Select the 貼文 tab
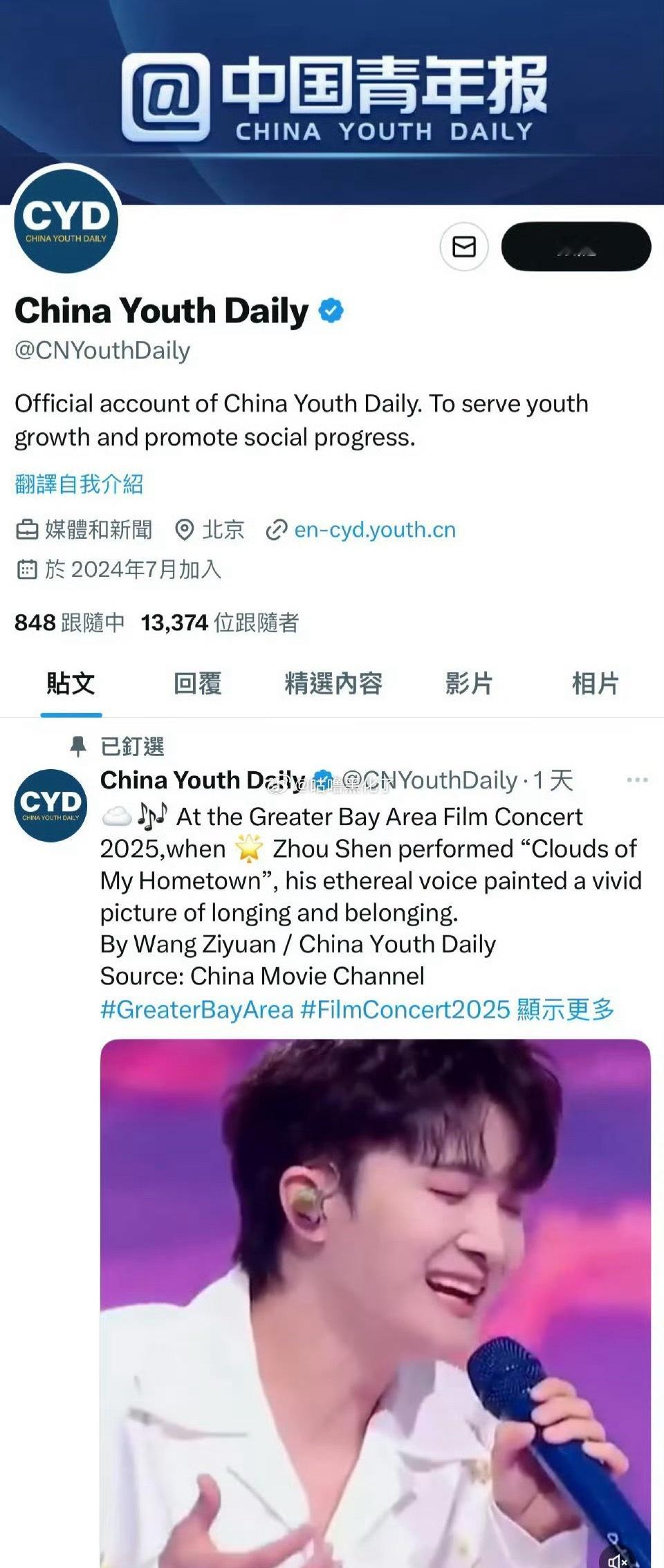Viewport: 664px width, 1568px height. coord(71,683)
